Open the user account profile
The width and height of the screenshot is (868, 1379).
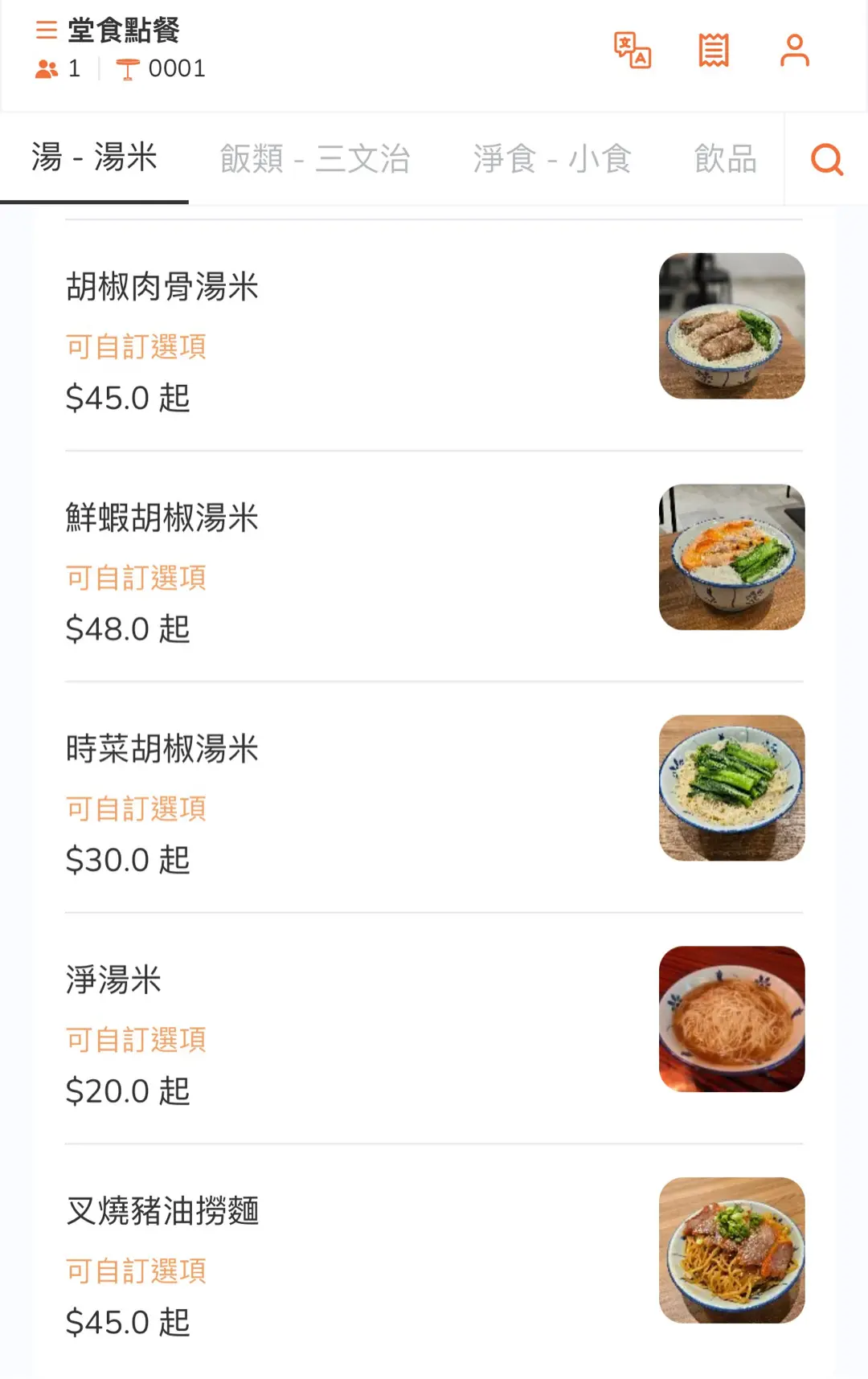tap(794, 50)
